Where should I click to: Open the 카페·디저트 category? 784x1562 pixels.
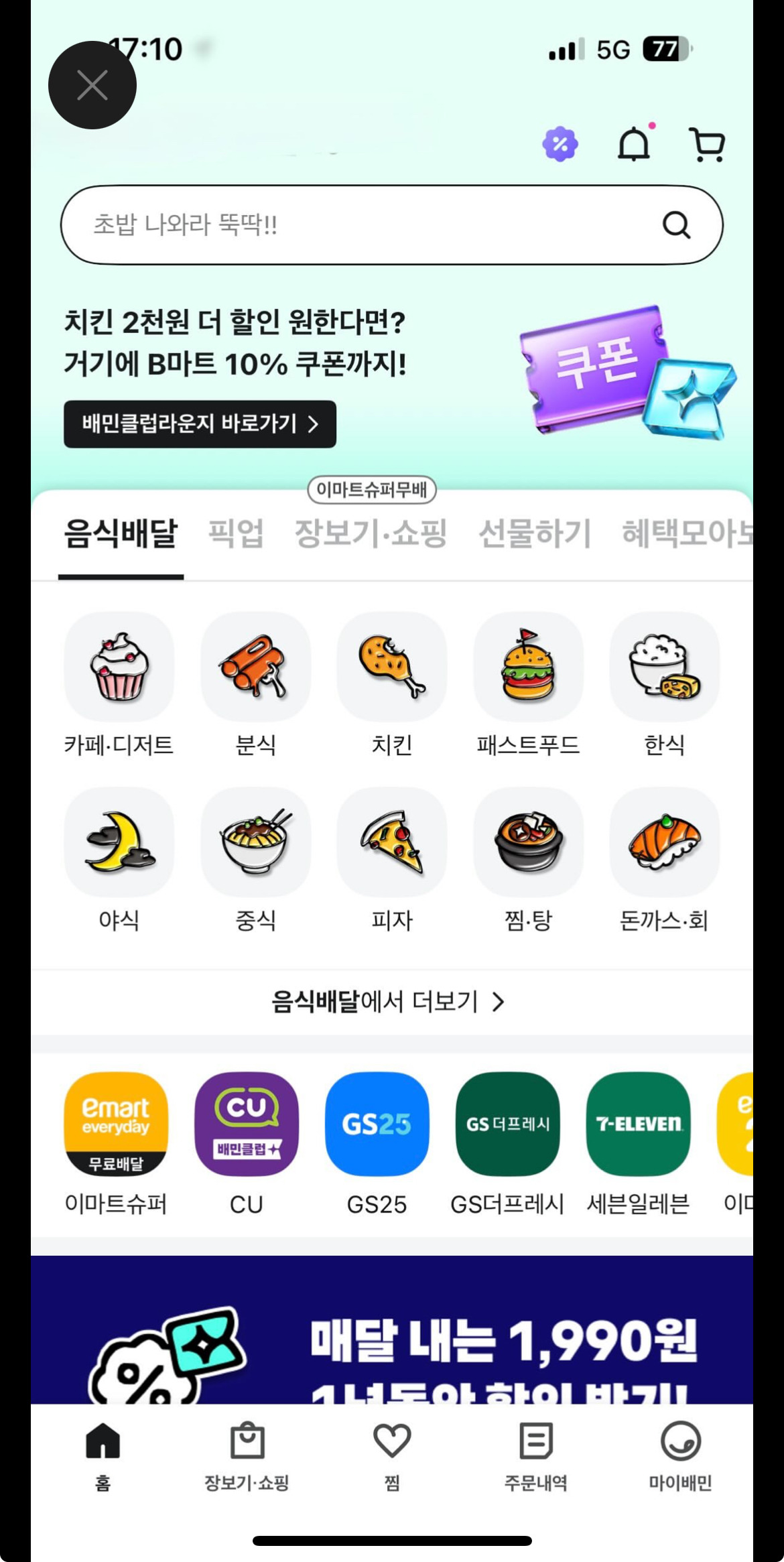[x=118, y=668]
